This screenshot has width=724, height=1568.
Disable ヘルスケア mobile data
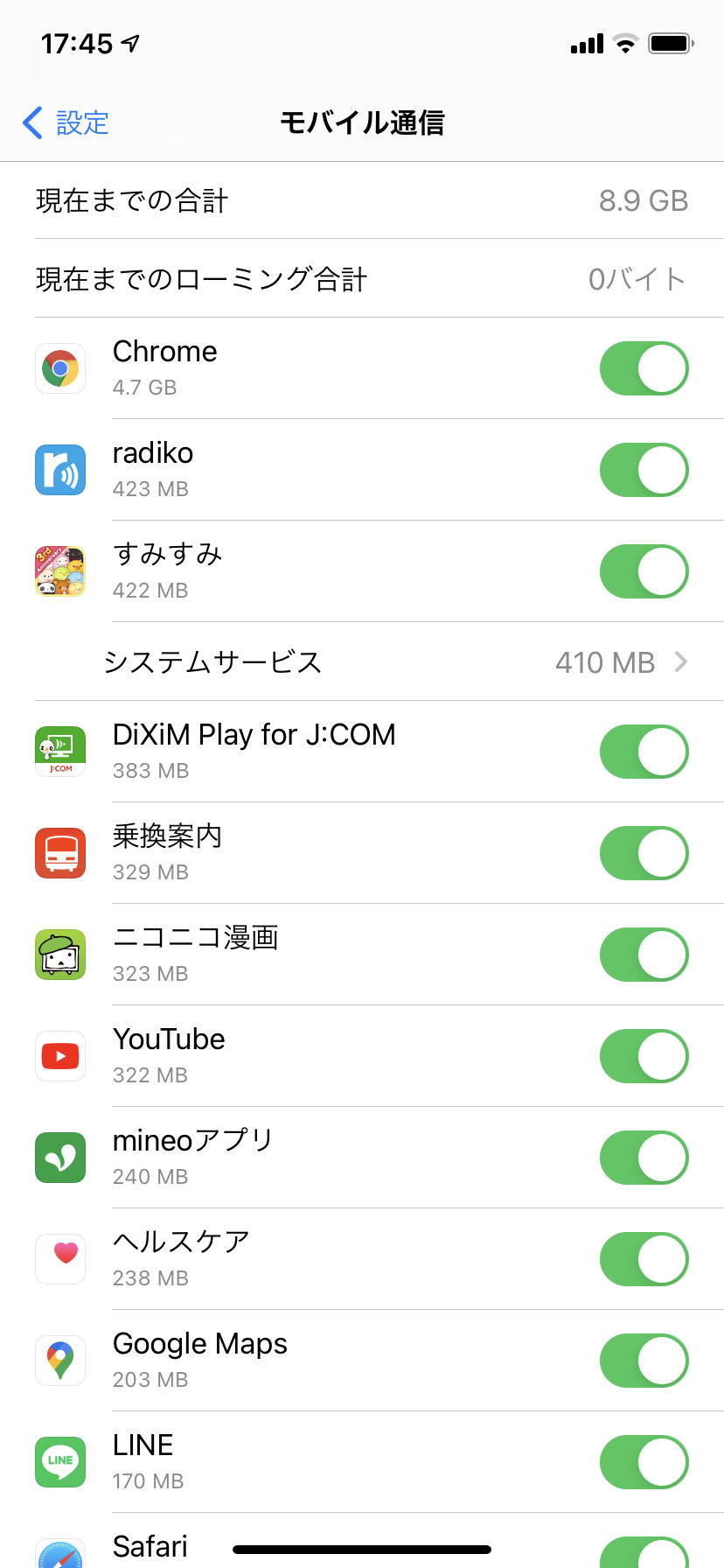click(644, 1259)
